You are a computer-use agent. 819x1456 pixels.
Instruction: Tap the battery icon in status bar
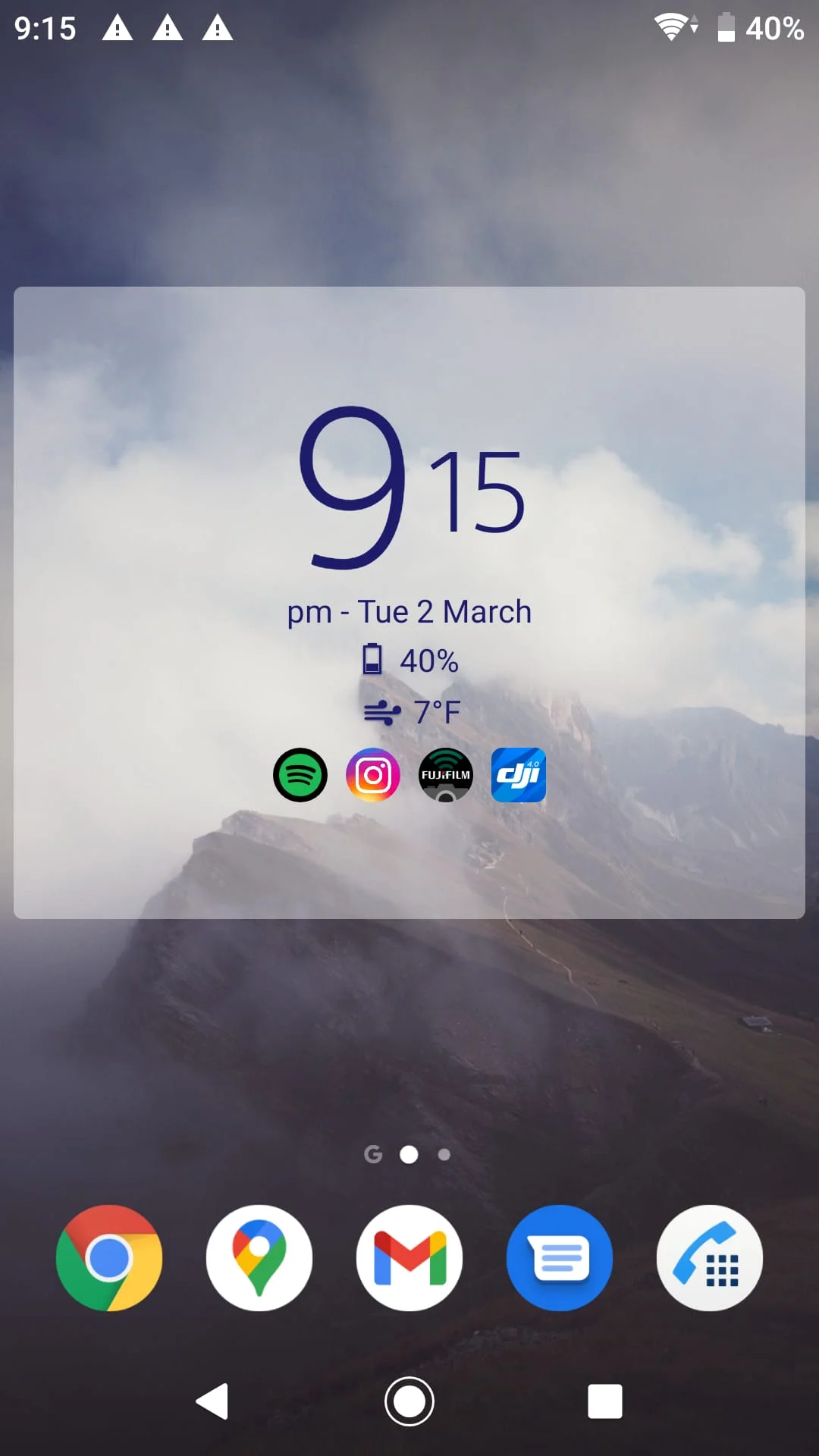(x=726, y=29)
